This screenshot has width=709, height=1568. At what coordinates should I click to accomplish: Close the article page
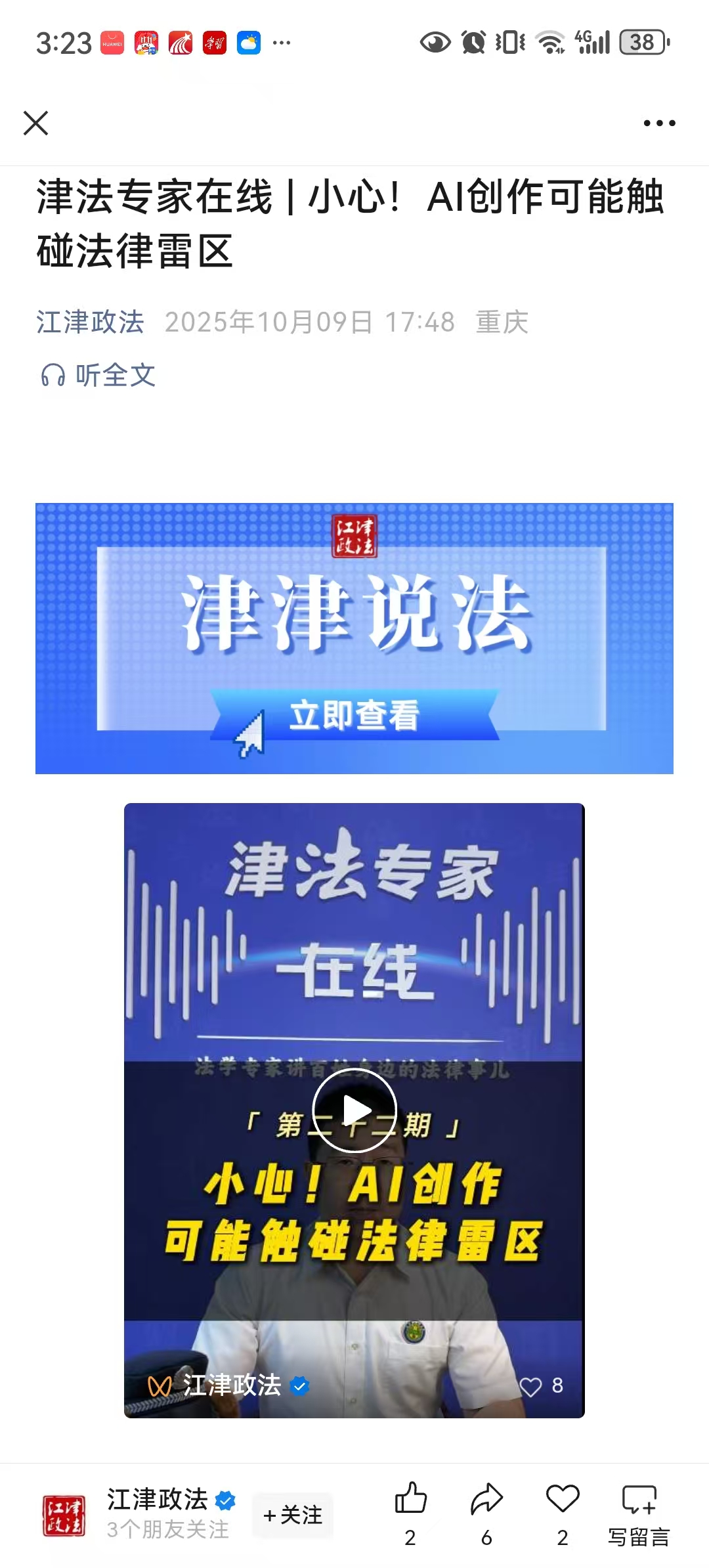35,123
